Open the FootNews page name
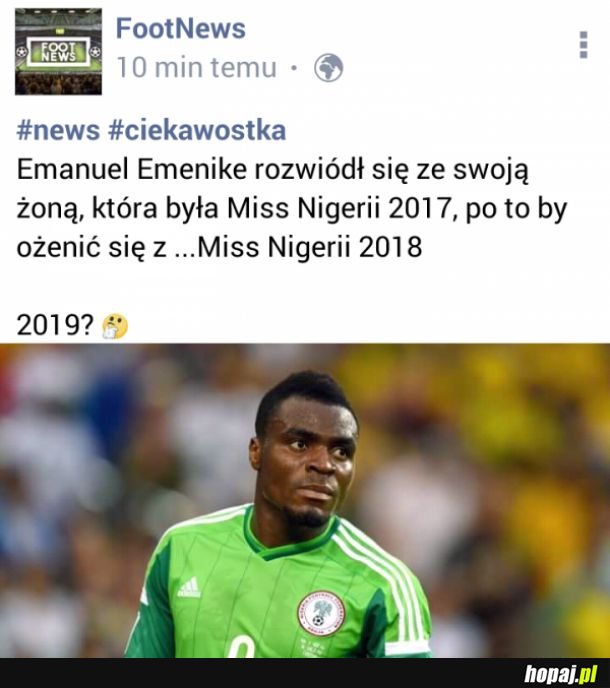The image size is (610, 688). [180, 28]
